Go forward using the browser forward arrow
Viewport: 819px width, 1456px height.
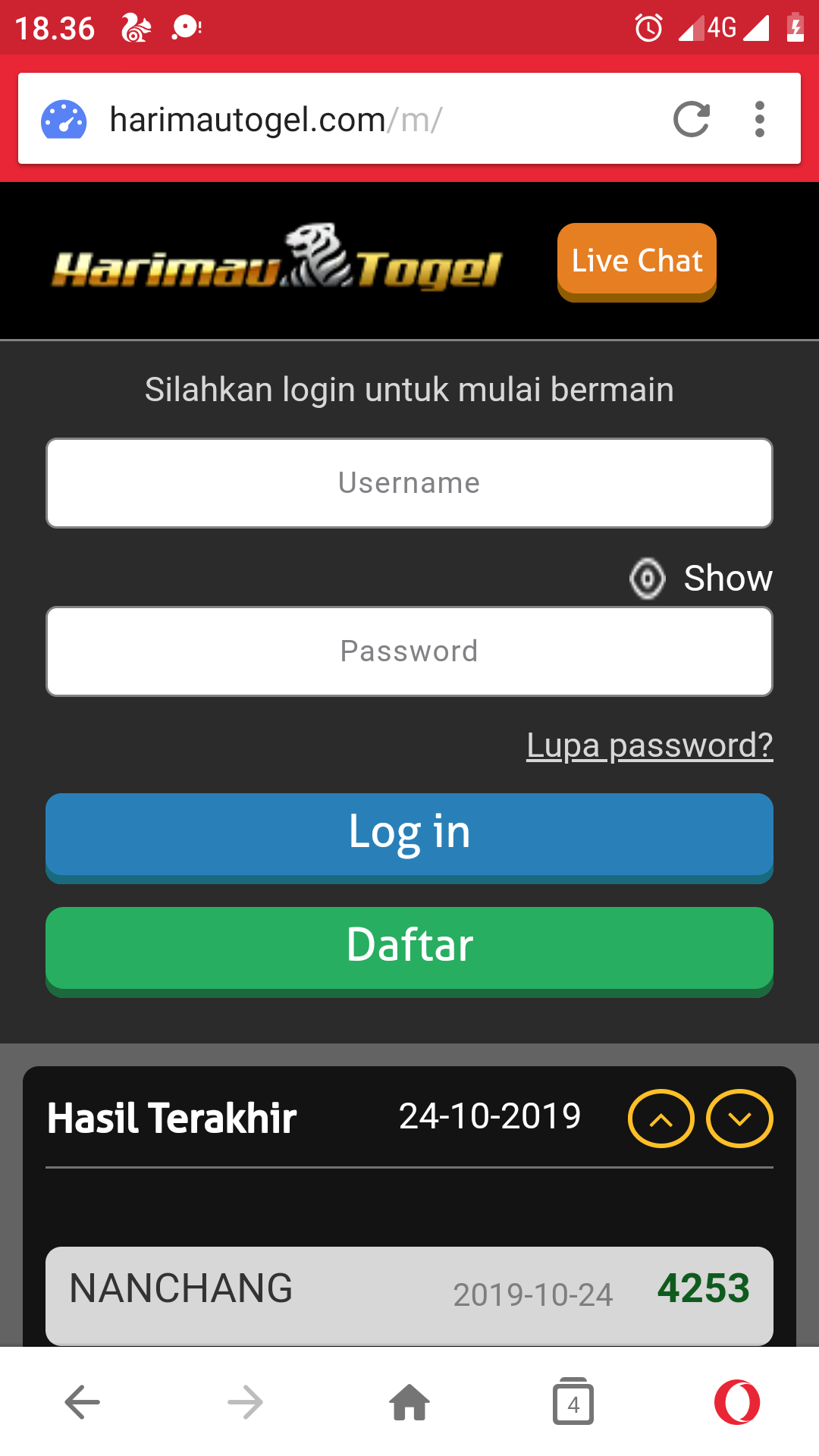click(245, 1402)
